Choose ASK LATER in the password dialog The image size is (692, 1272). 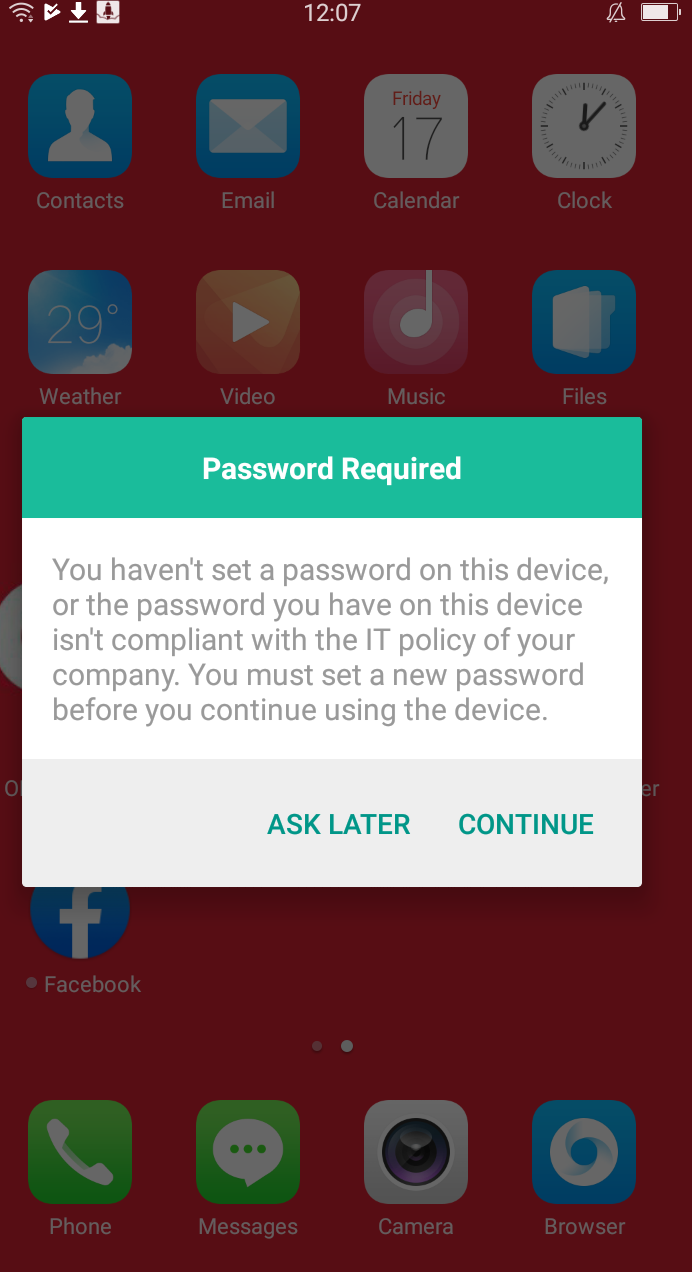[x=339, y=824]
